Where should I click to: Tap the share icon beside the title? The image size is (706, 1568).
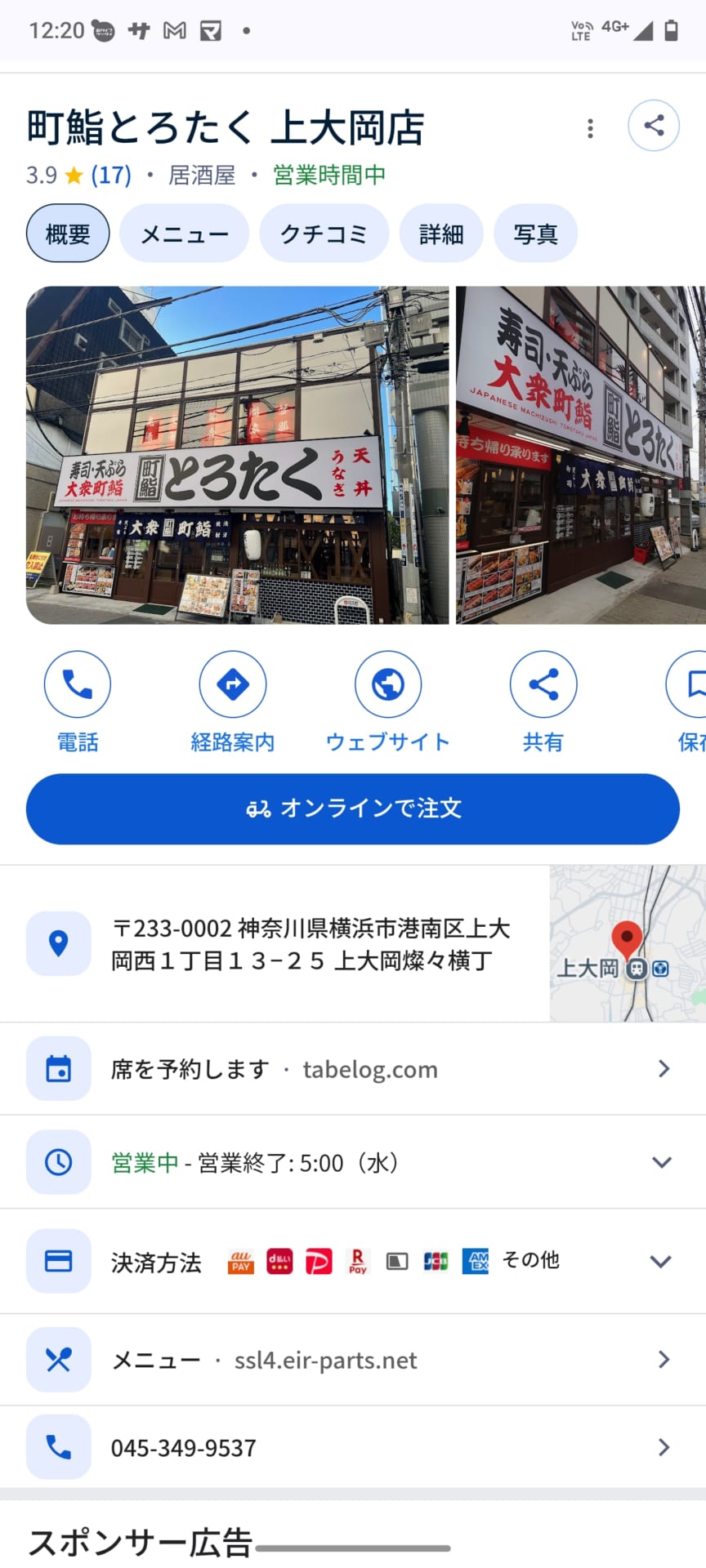653,126
